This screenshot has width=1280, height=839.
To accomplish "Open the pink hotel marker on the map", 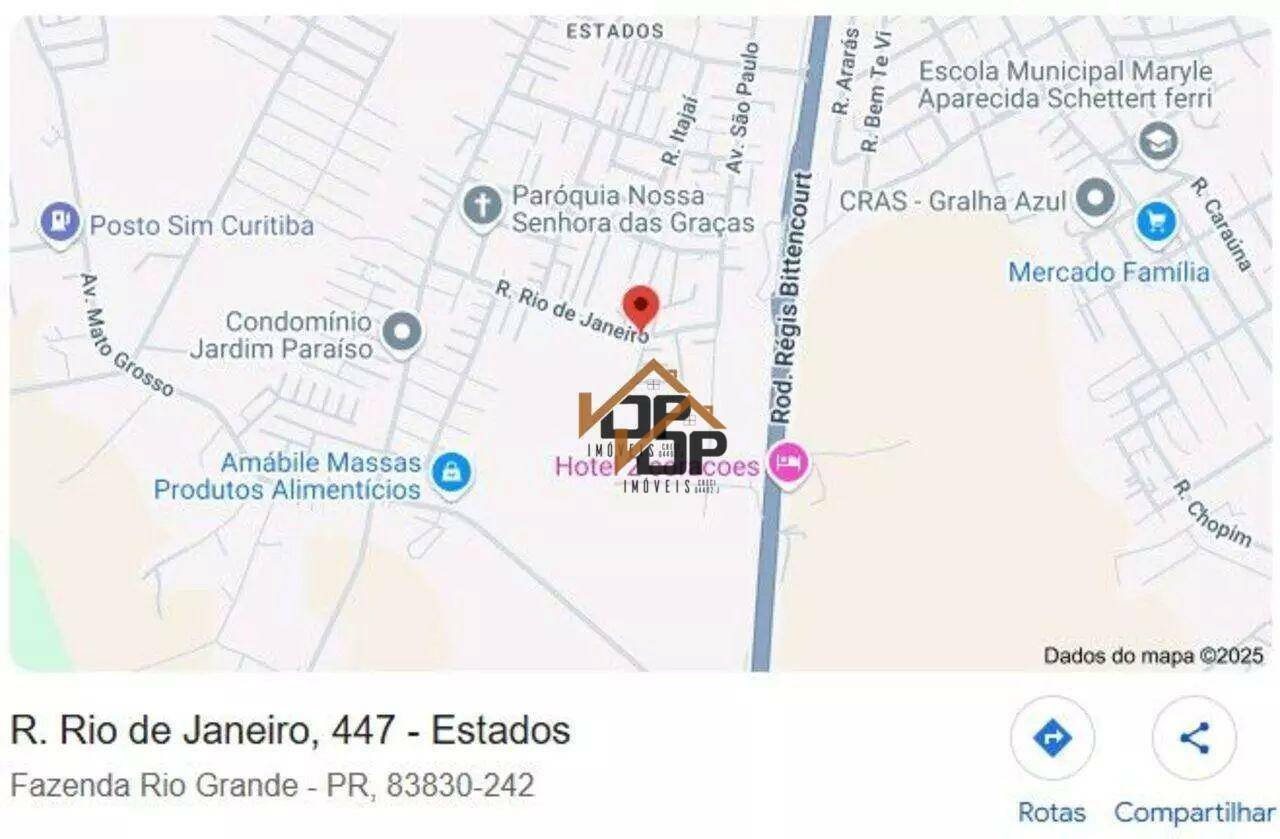I will pos(789,463).
